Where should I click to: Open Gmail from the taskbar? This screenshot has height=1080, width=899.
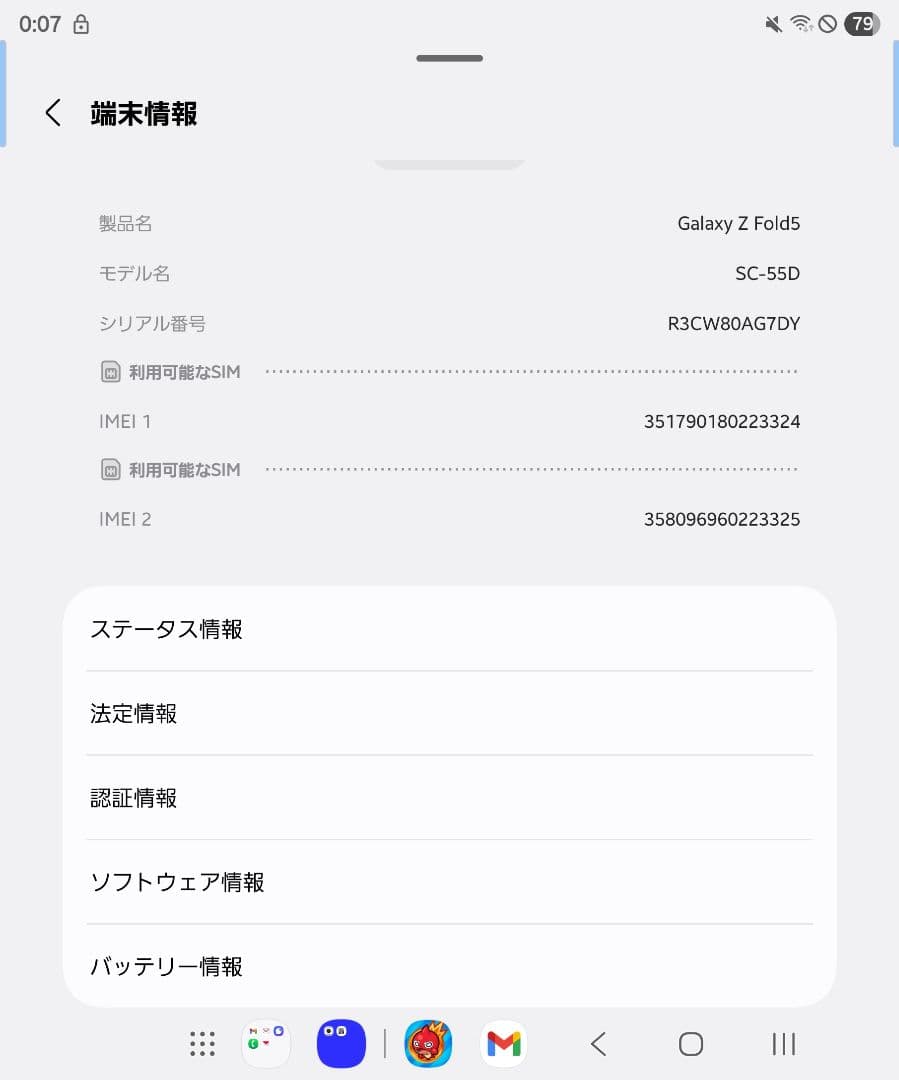click(504, 1043)
